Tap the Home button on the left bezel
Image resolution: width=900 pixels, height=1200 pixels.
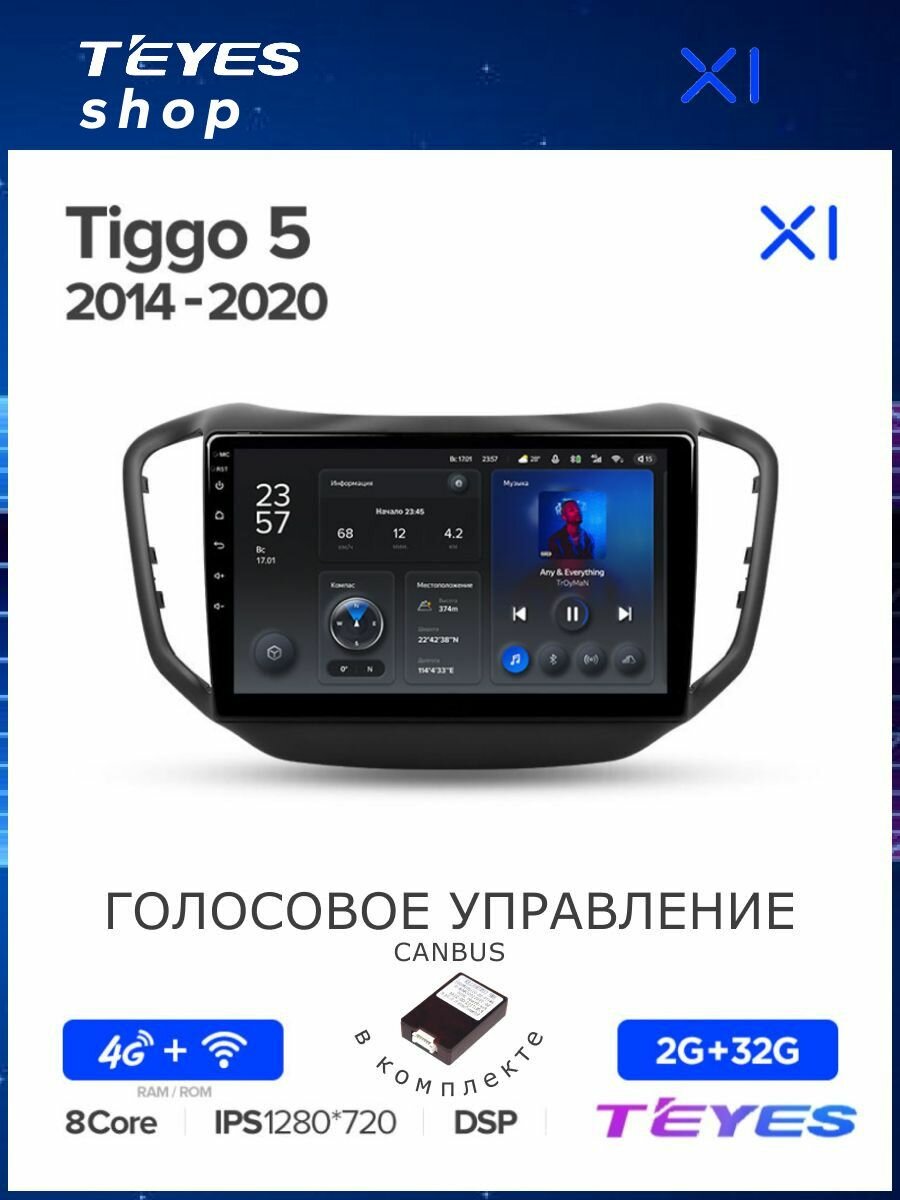219,514
